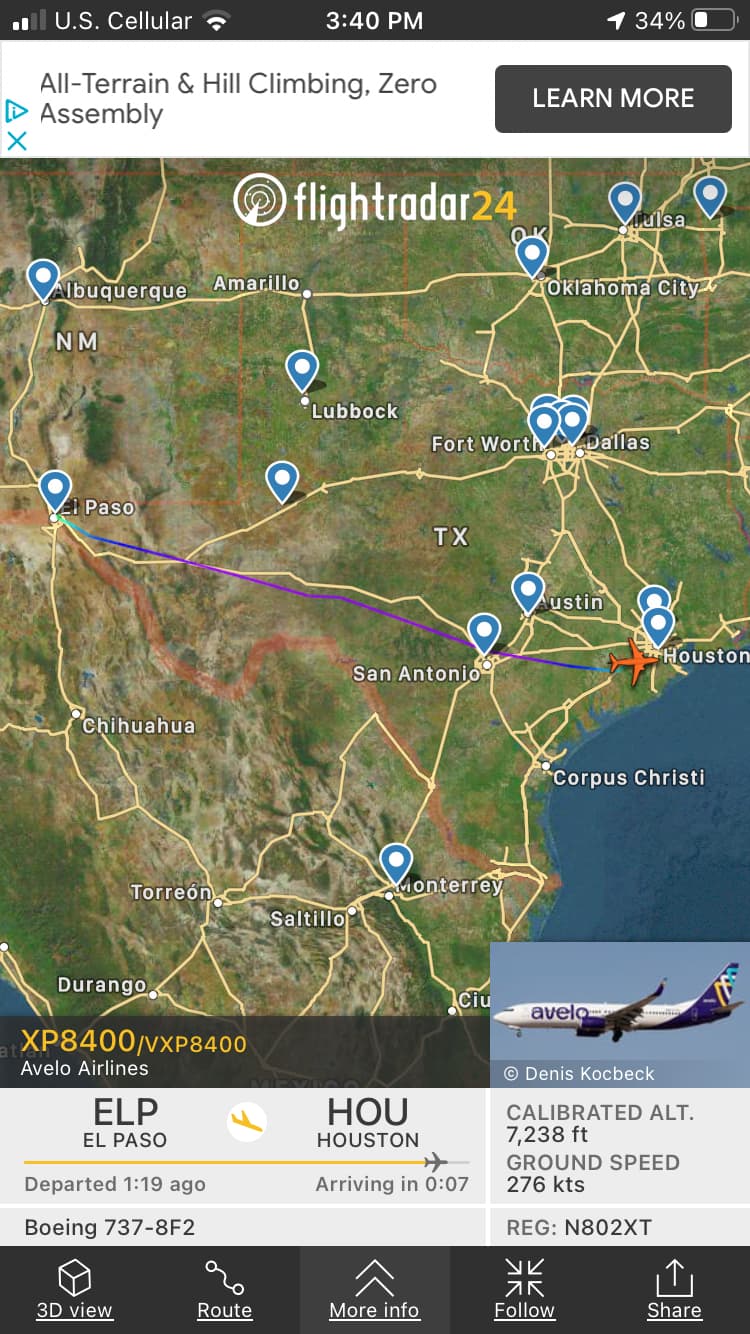Expand More info panel
This screenshot has height=1334, width=750.
pos(375,1289)
